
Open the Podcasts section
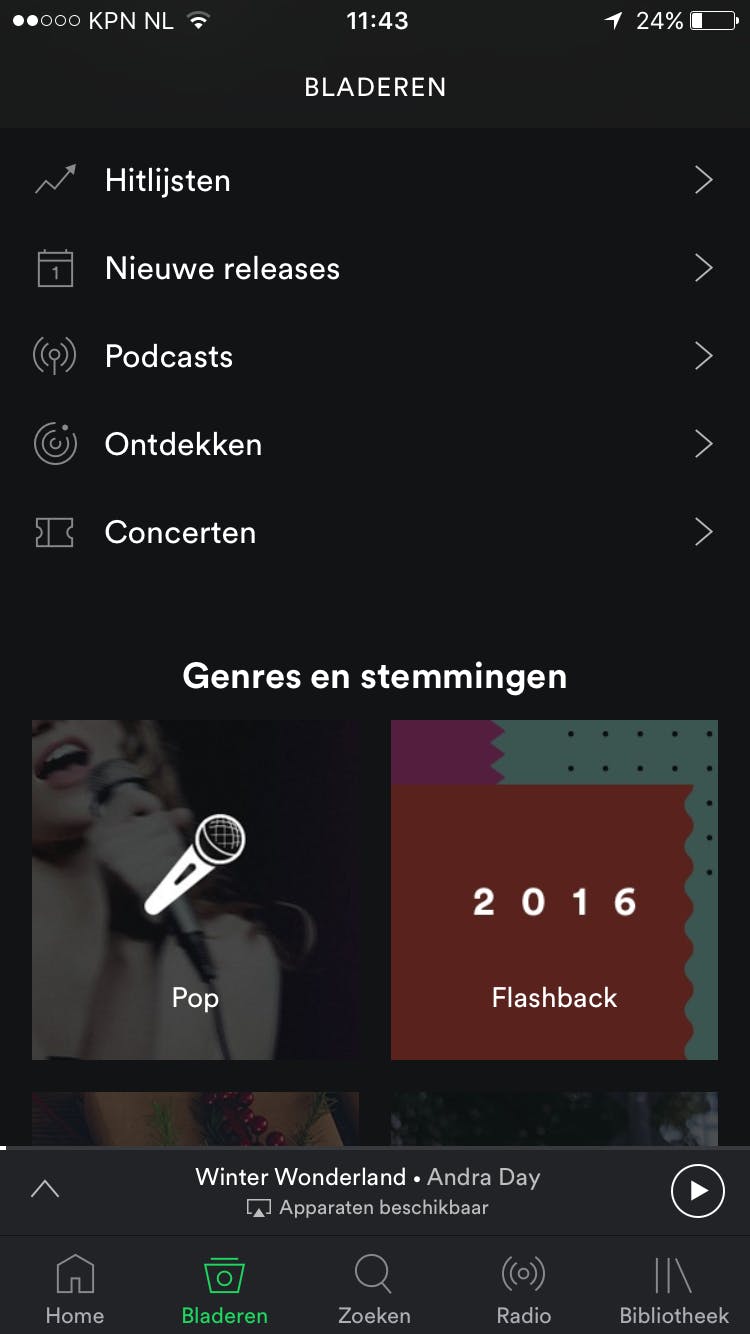point(374,357)
